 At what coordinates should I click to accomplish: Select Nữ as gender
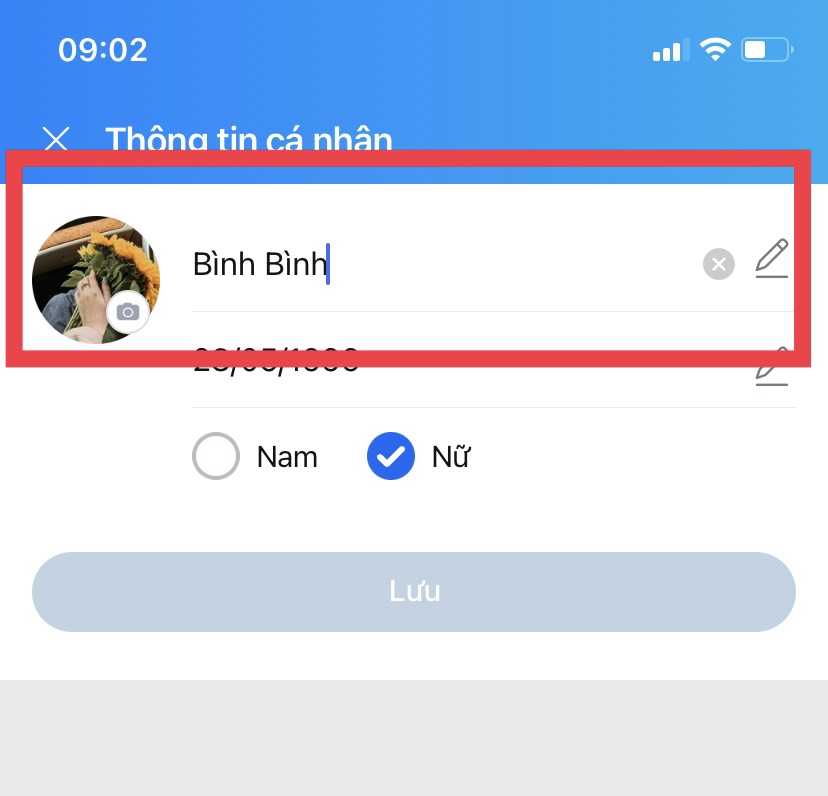(391, 457)
